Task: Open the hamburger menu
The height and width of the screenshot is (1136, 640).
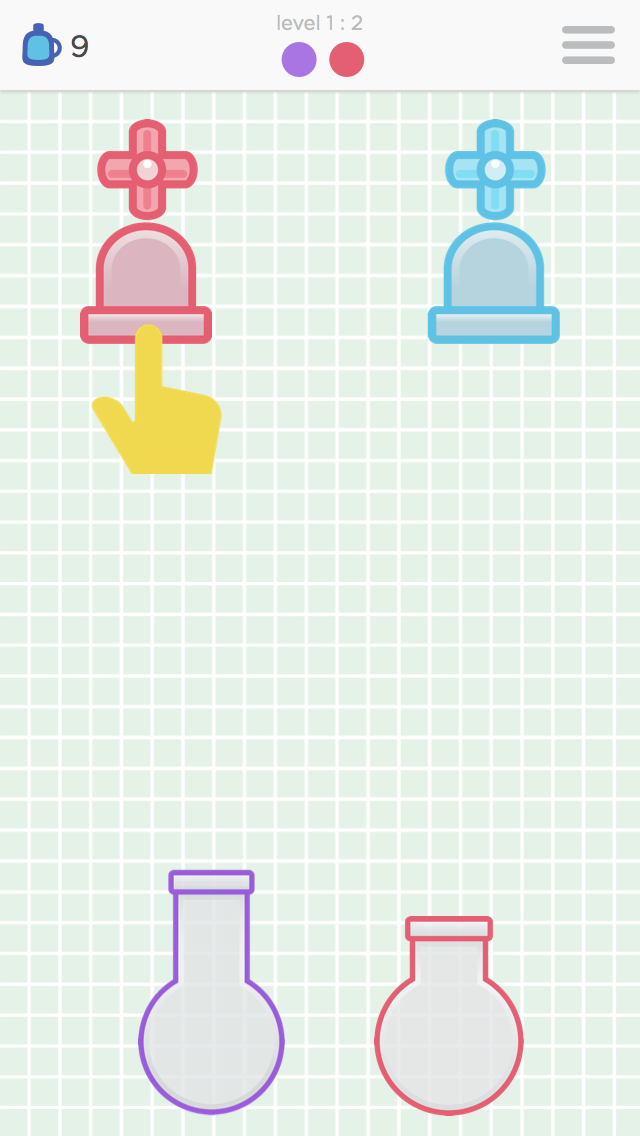Action: click(588, 45)
